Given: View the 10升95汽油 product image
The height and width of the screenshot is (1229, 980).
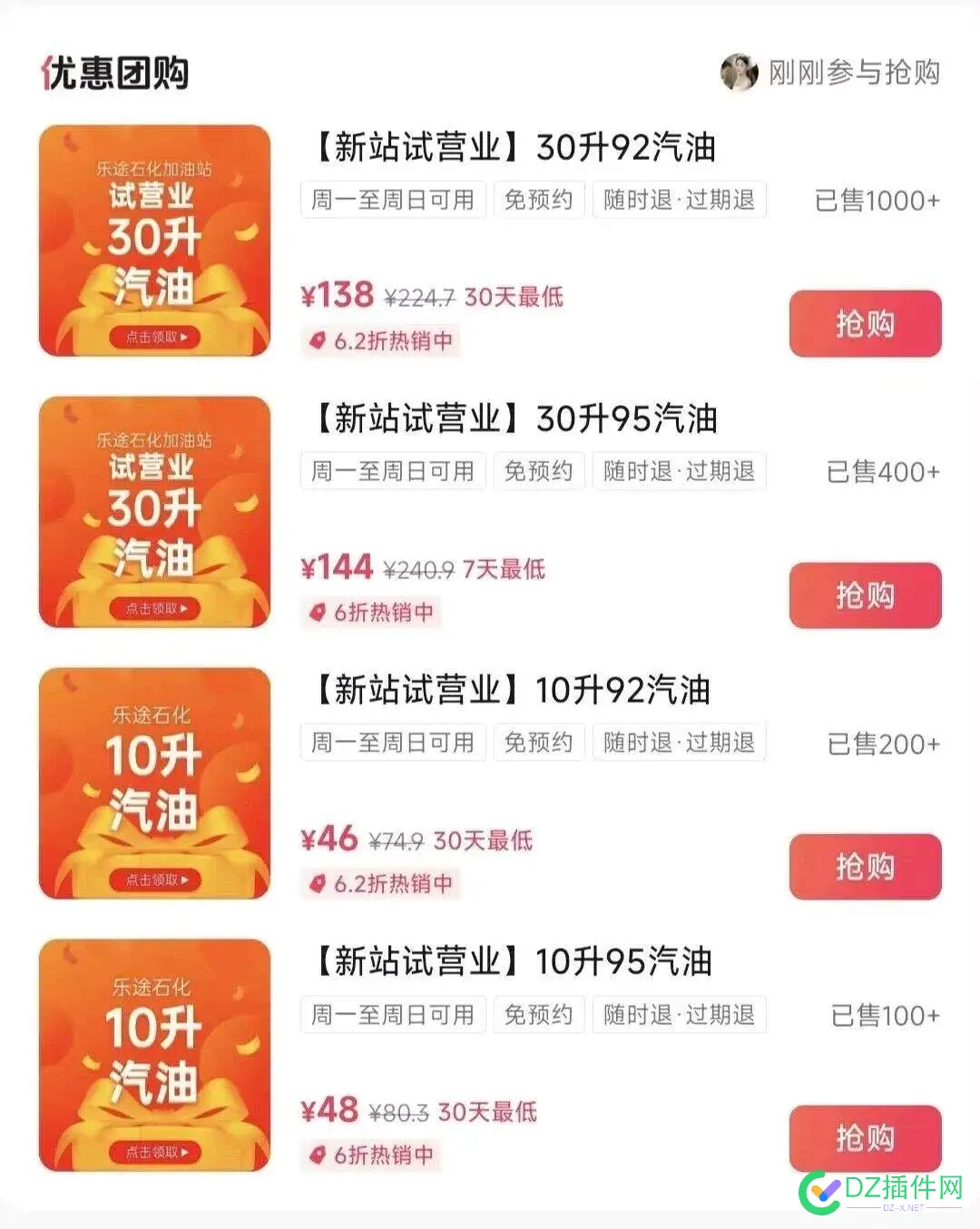Looking at the screenshot, I should [x=154, y=1055].
